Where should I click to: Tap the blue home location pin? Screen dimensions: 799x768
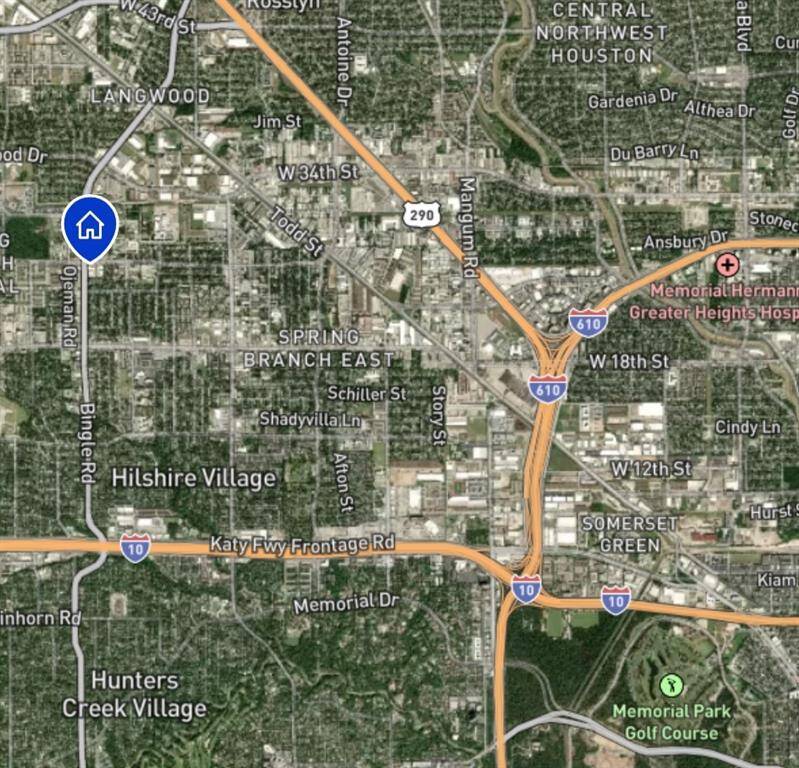90,226
